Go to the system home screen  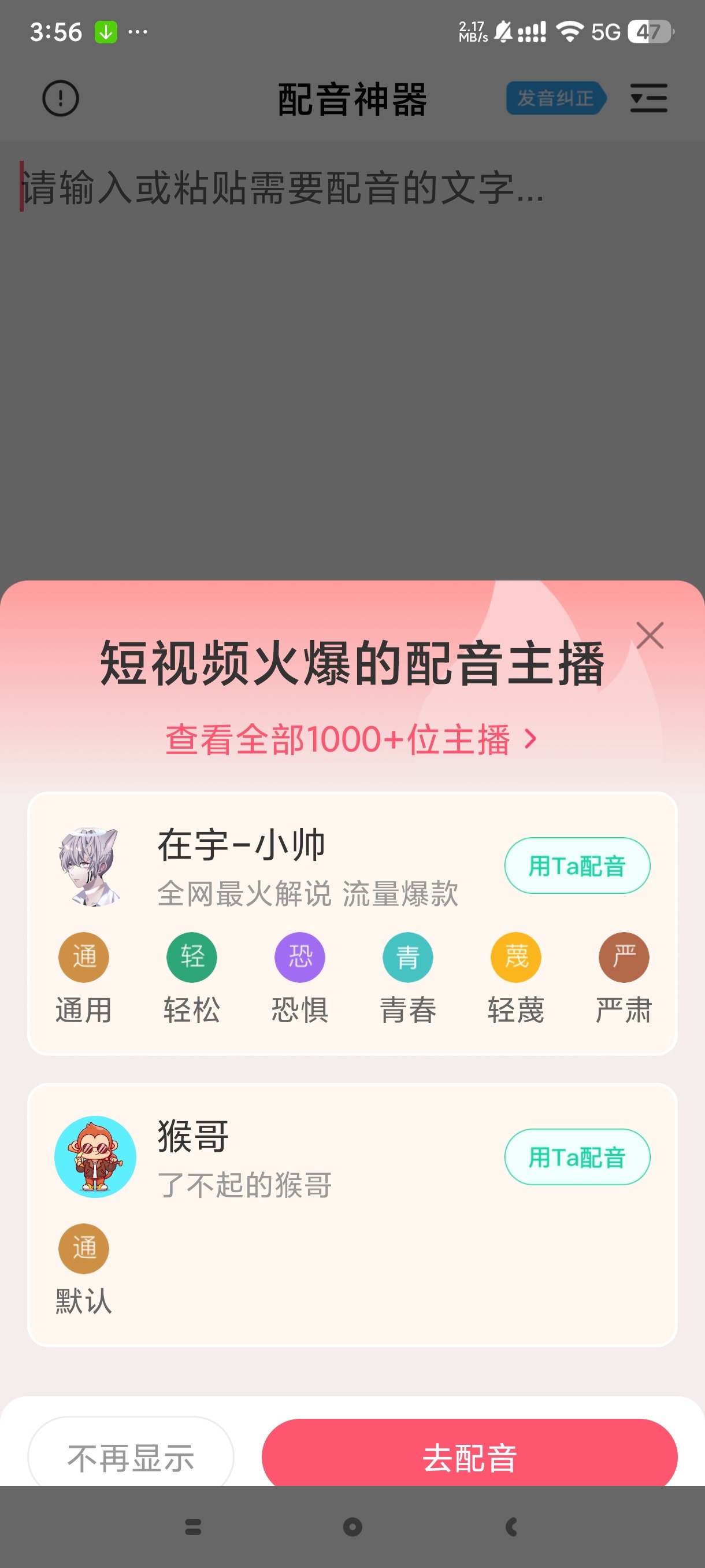pyautogui.click(x=352, y=1526)
